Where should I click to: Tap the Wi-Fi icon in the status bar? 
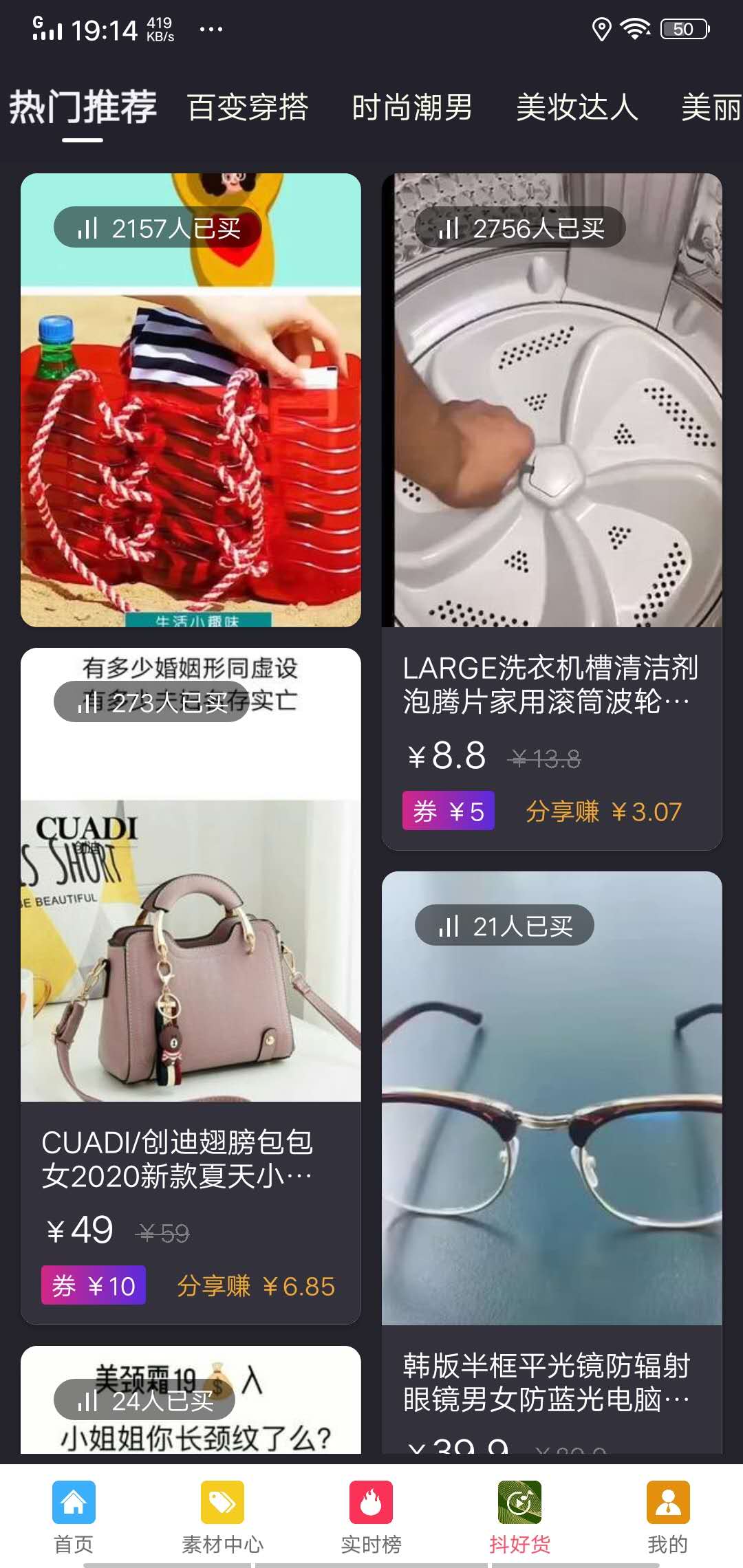(634, 29)
